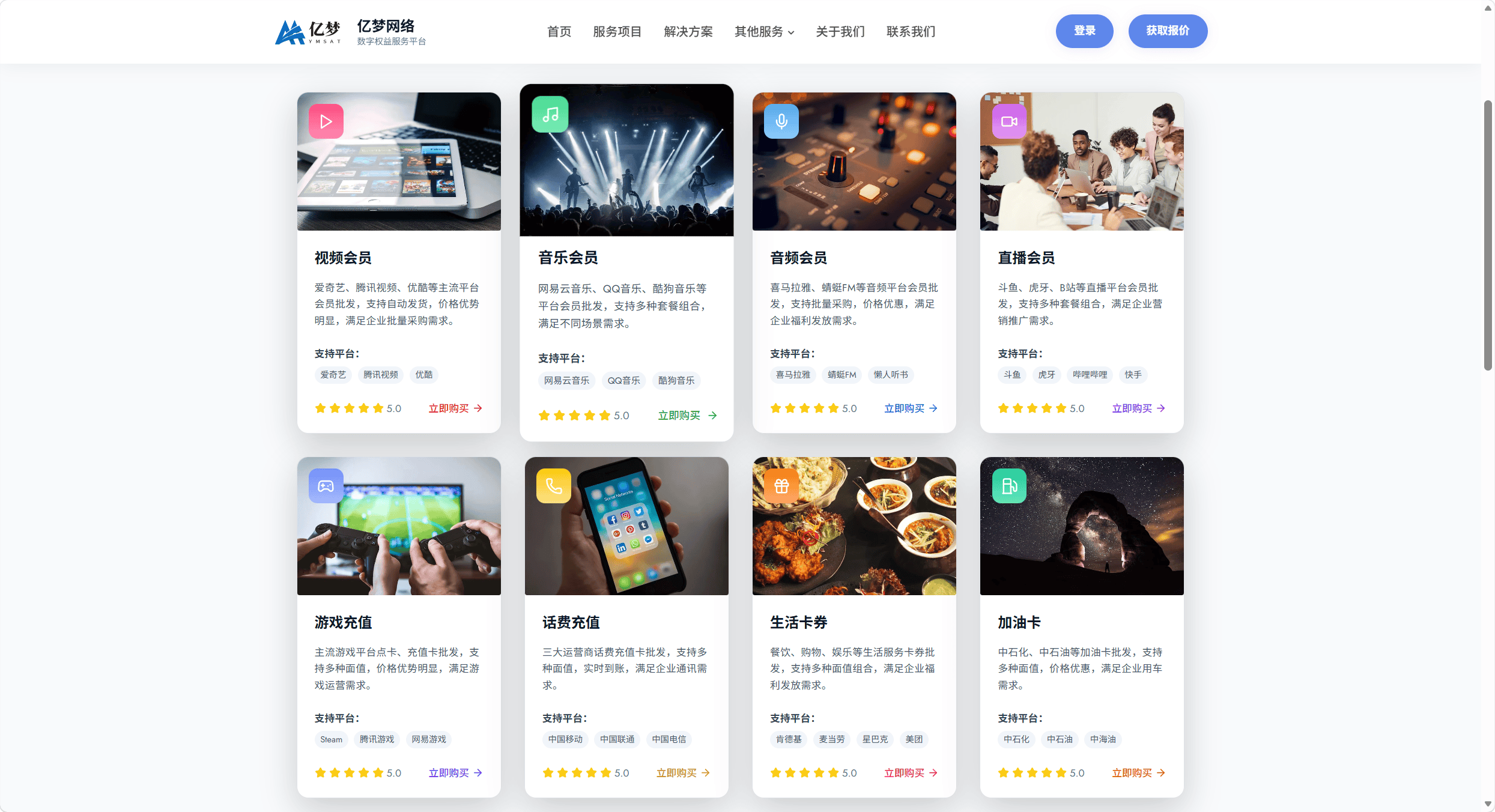Viewport: 1495px width, 812px height.
Task: Open 解决方案 in the top menu
Action: (688, 31)
